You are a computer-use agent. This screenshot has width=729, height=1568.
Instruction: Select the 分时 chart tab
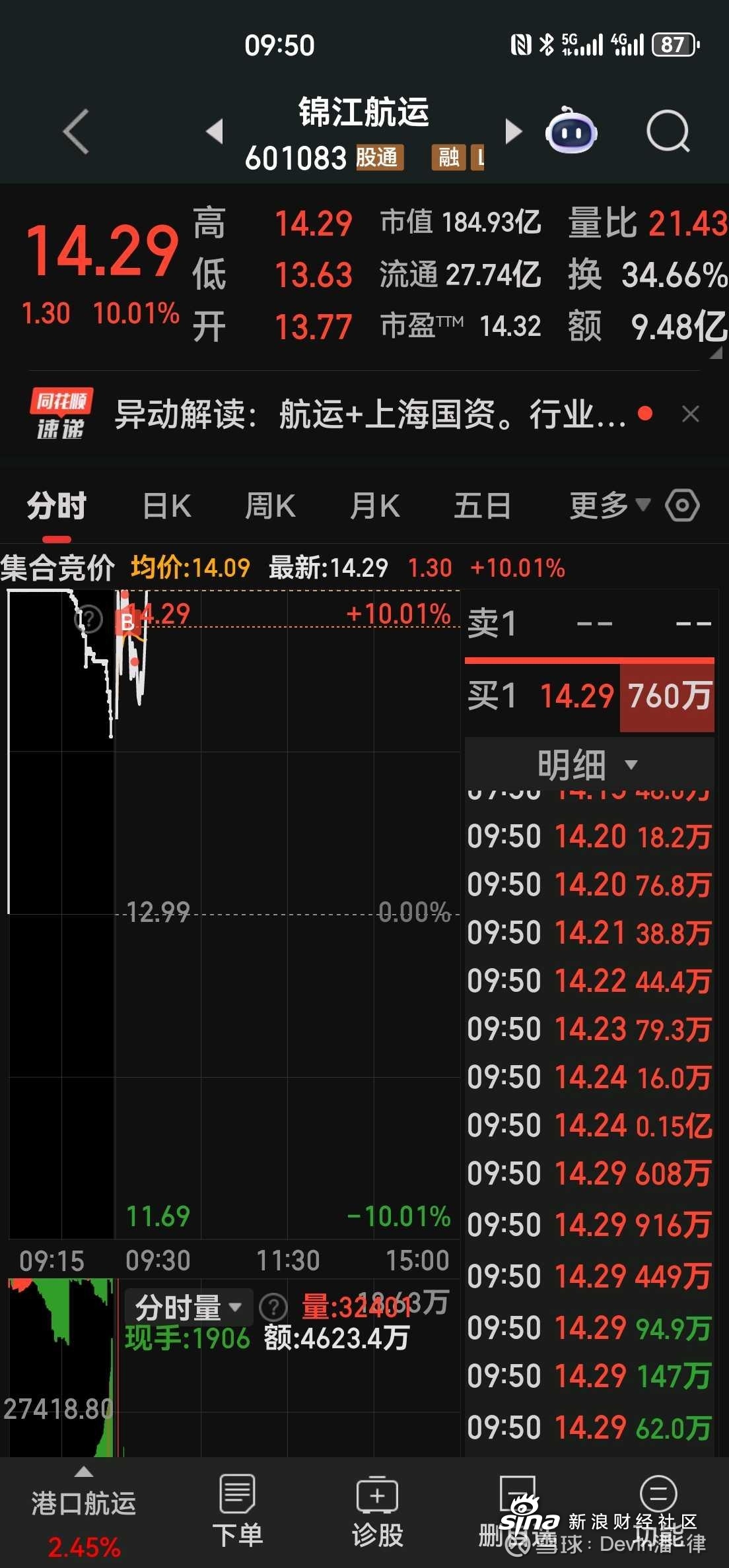tap(57, 507)
